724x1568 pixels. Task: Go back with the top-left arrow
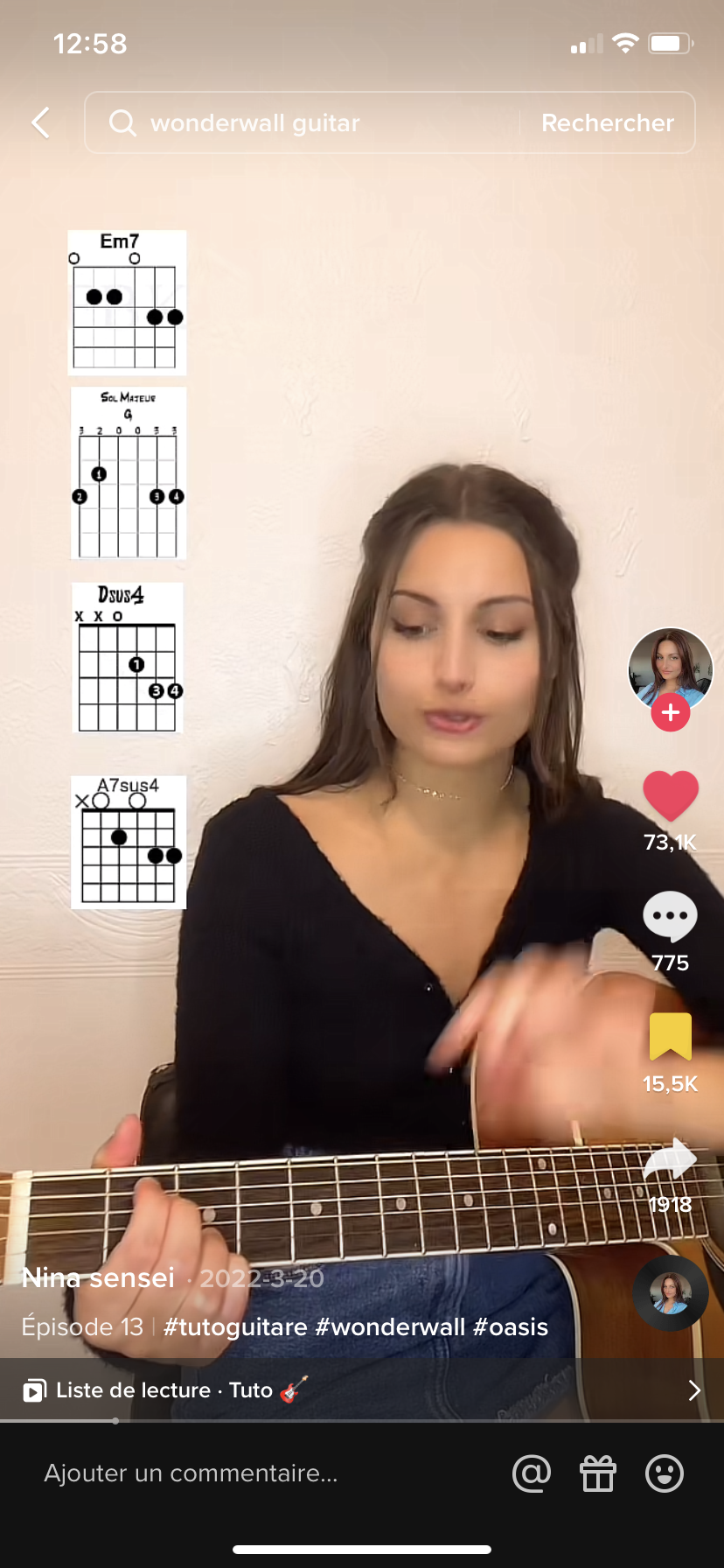[x=40, y=123]
